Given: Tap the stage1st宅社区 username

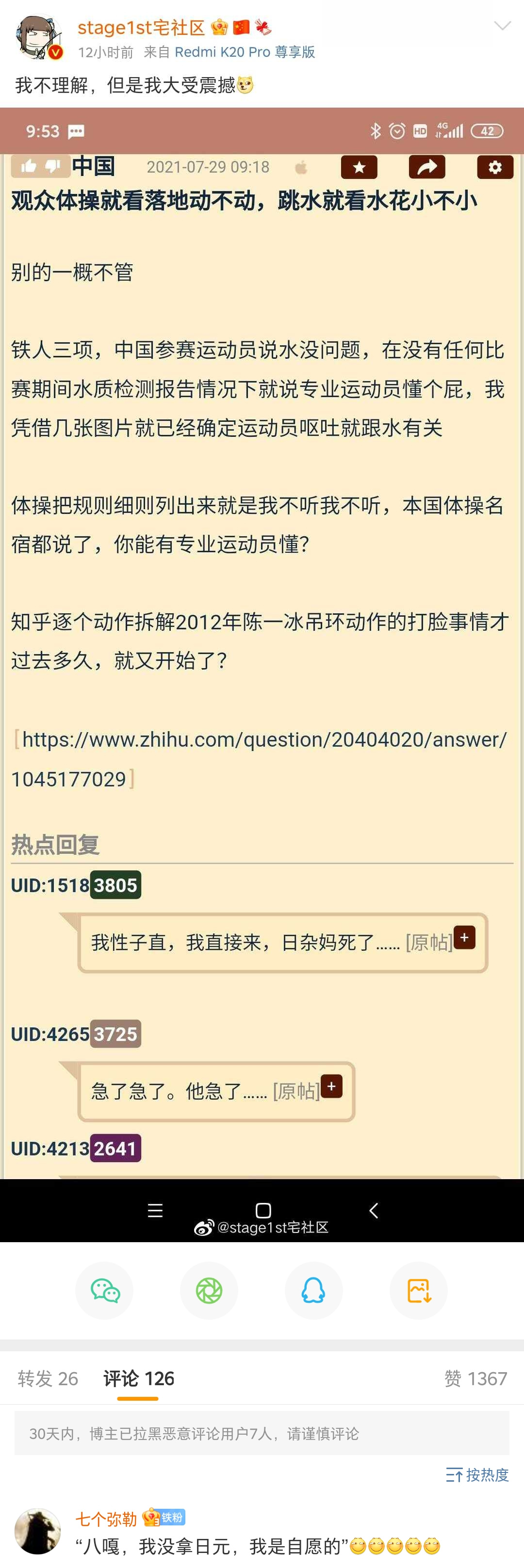Looking at the screenshot, I should 141,28.
